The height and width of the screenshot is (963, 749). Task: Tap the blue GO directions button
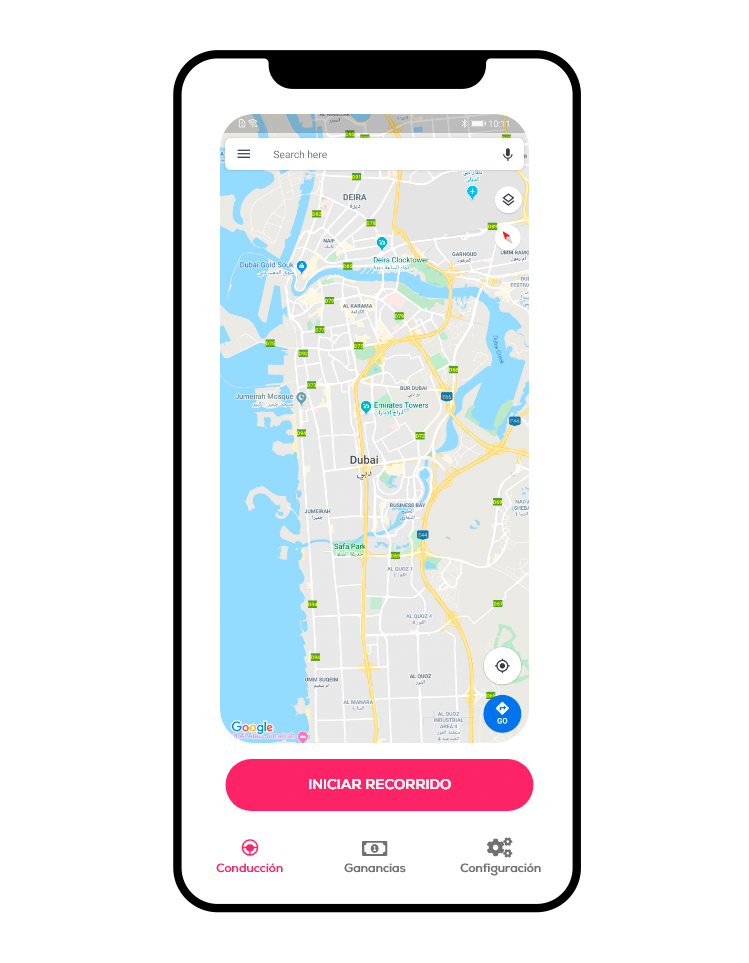pyautogui.click(x=502, y=713)
